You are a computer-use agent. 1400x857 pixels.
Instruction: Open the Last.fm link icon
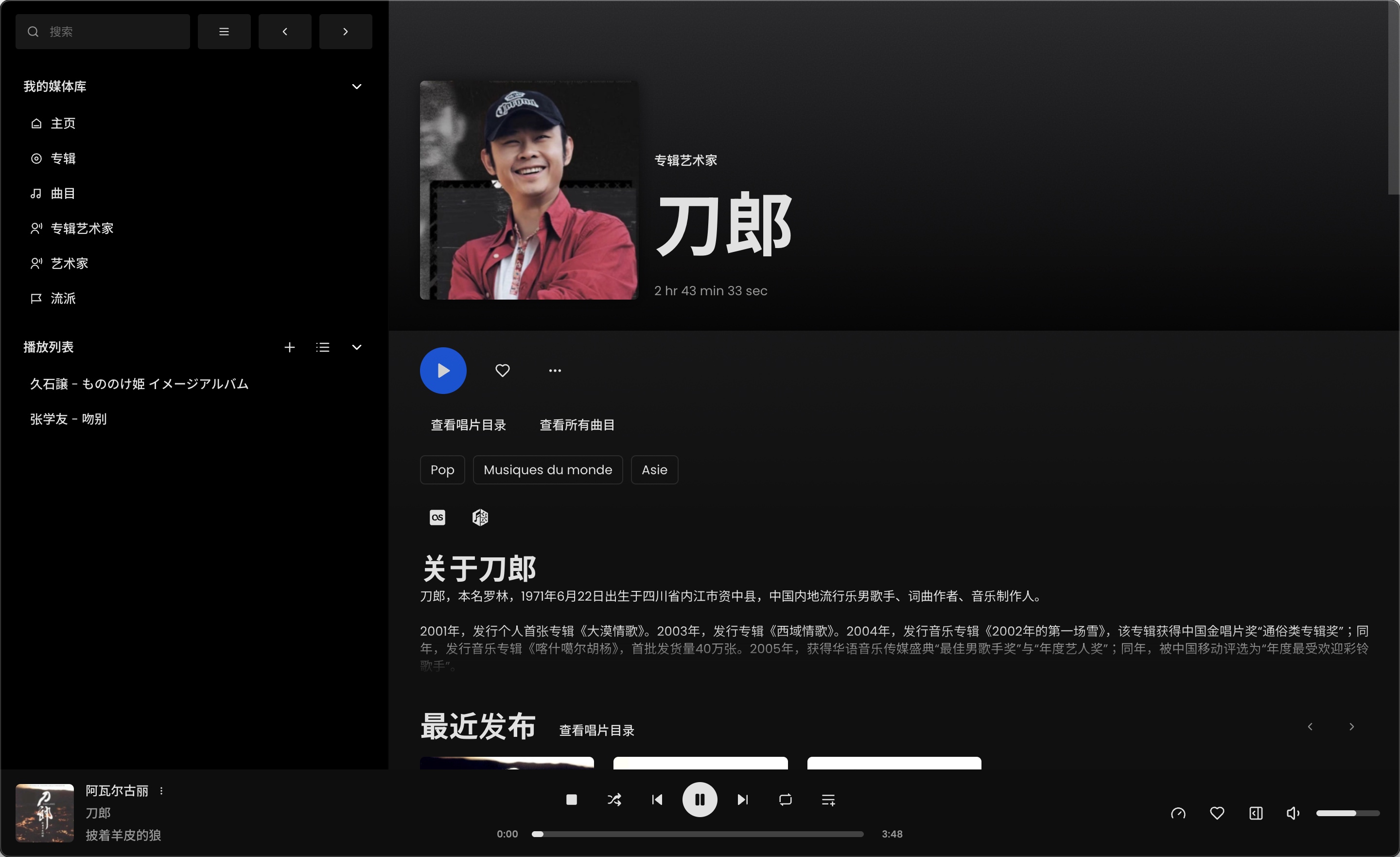click(437, 518)
